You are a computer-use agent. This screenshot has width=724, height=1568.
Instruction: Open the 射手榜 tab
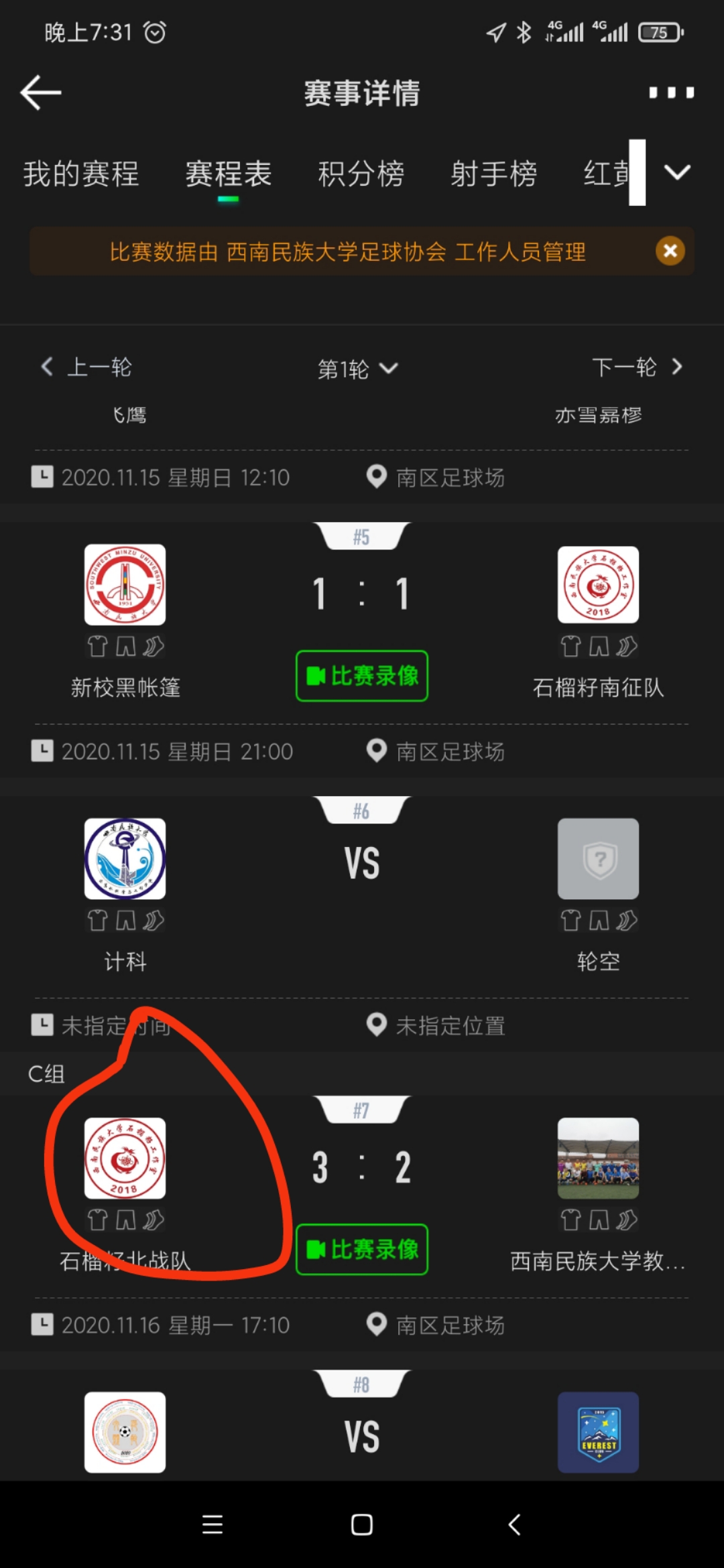tap(493, 174)
